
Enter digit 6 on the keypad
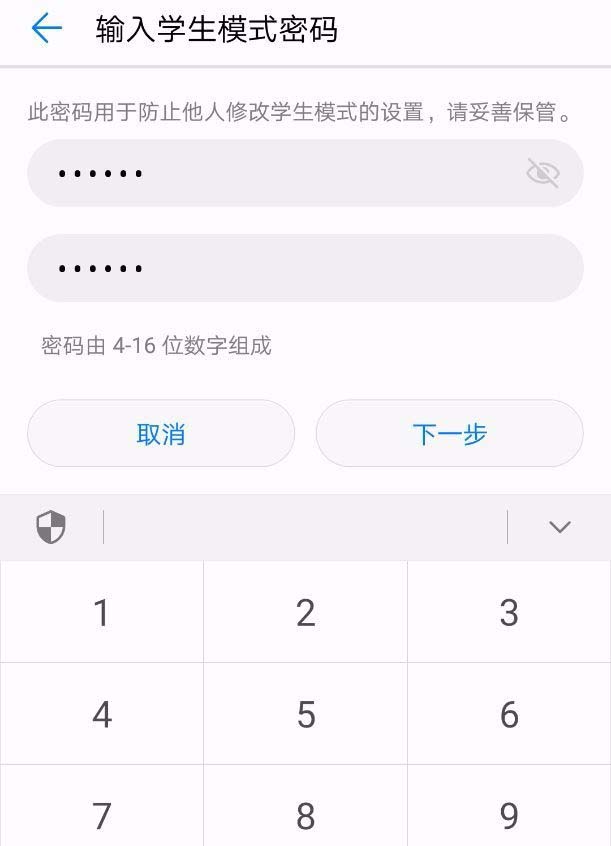(x=509, y=714)
